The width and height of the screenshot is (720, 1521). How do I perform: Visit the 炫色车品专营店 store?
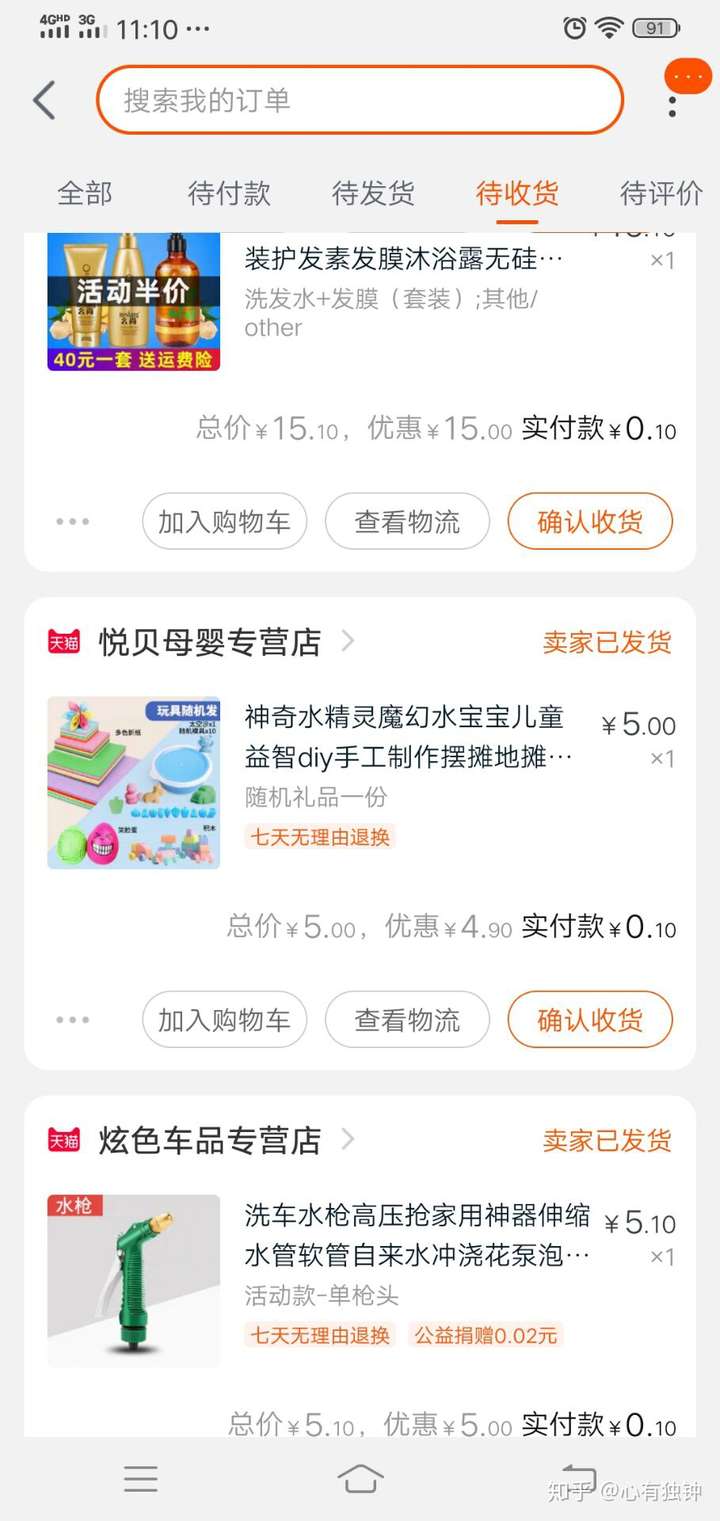point(210,1140)
